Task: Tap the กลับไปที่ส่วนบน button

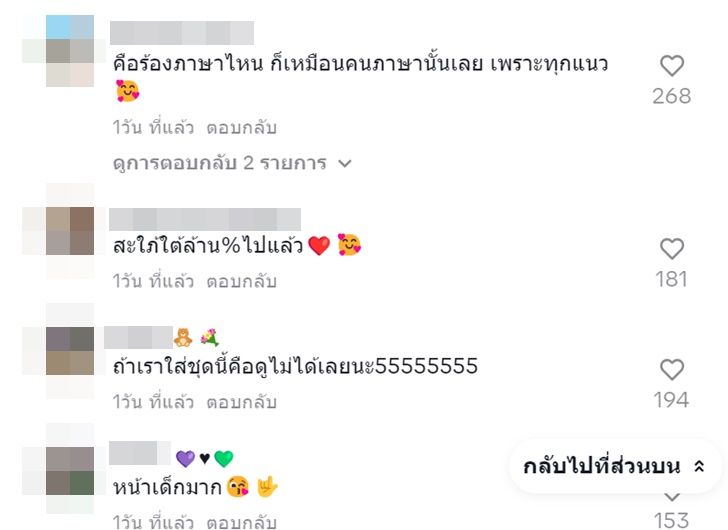Action: pyautogui.click(x=614, y=466)
